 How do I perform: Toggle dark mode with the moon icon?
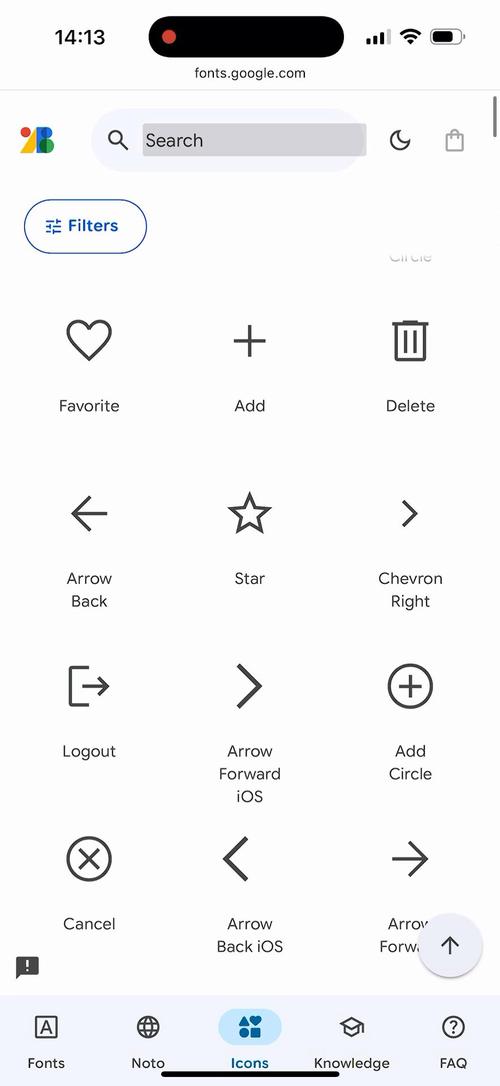tap(400, 141)
